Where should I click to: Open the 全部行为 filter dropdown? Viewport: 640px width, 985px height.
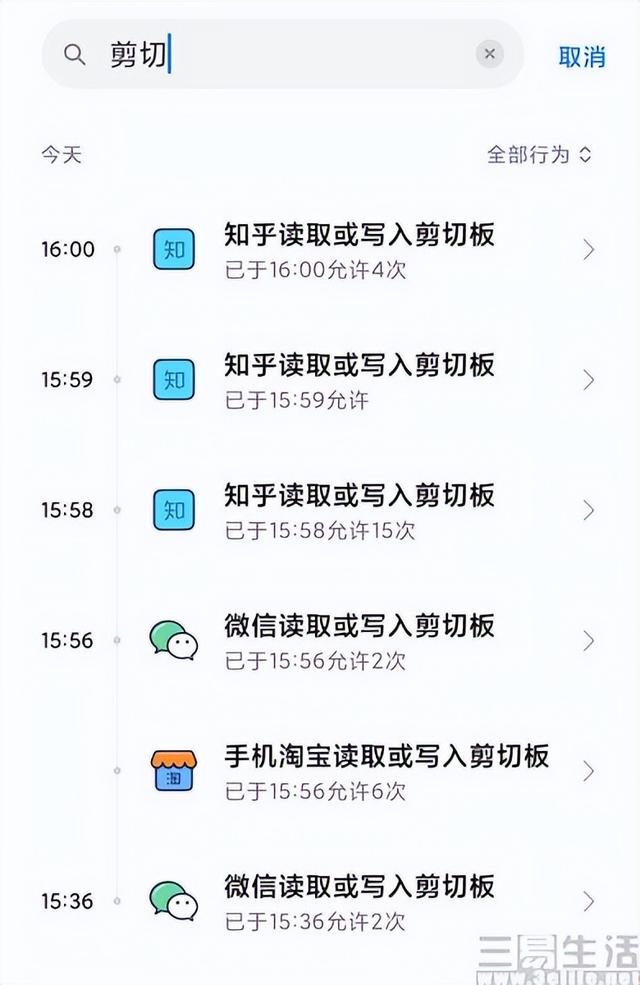tap(539, 154)
